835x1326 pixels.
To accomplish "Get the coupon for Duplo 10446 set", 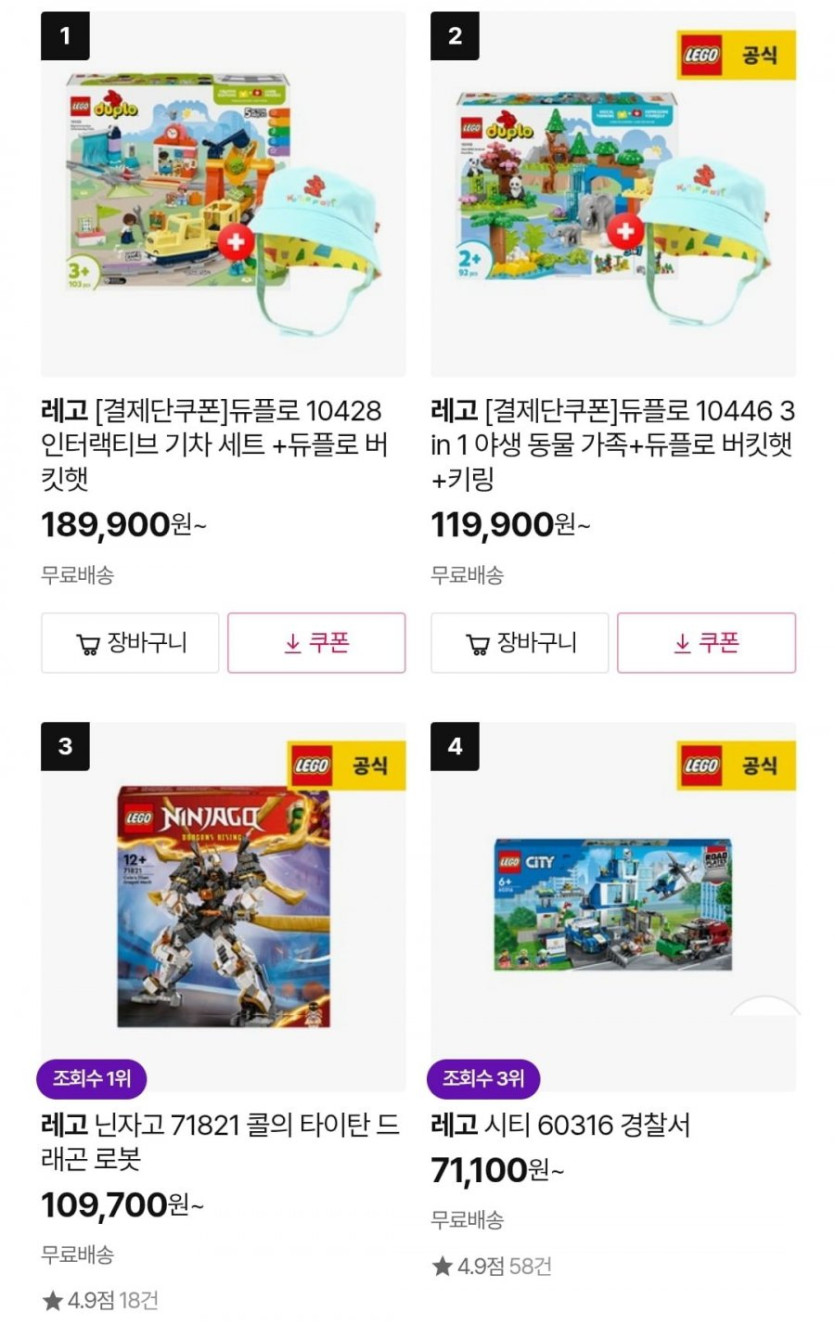I will click(706, 643).
